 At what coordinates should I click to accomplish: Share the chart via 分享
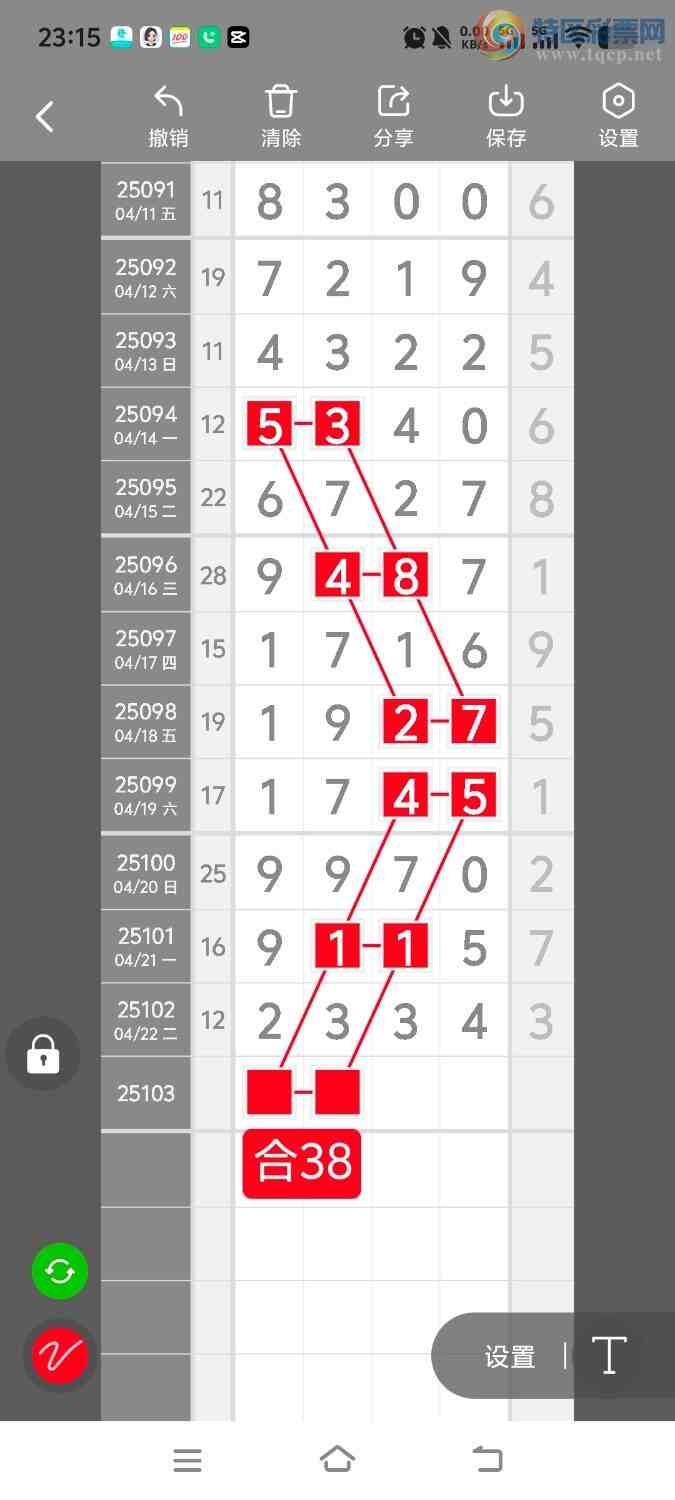pyautogui.click(x=394, y=117)
